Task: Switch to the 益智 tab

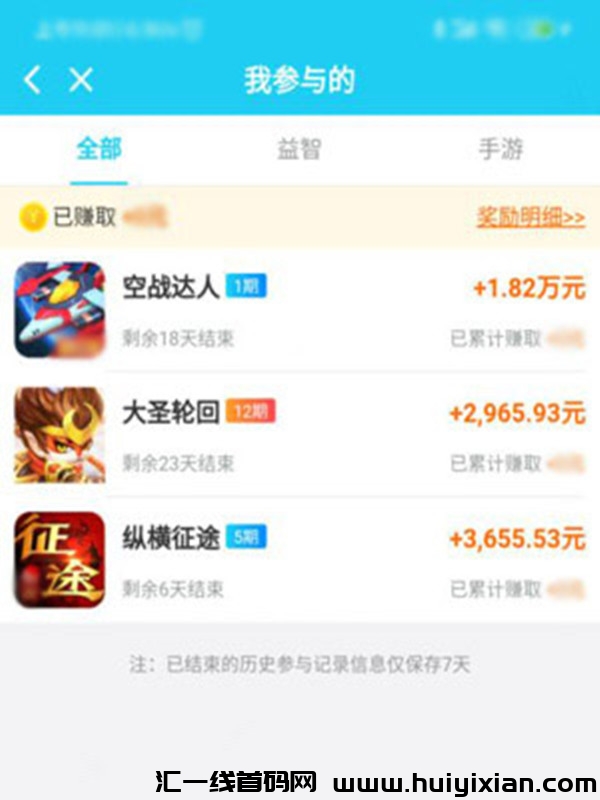Action: click(x=299, y=150)
